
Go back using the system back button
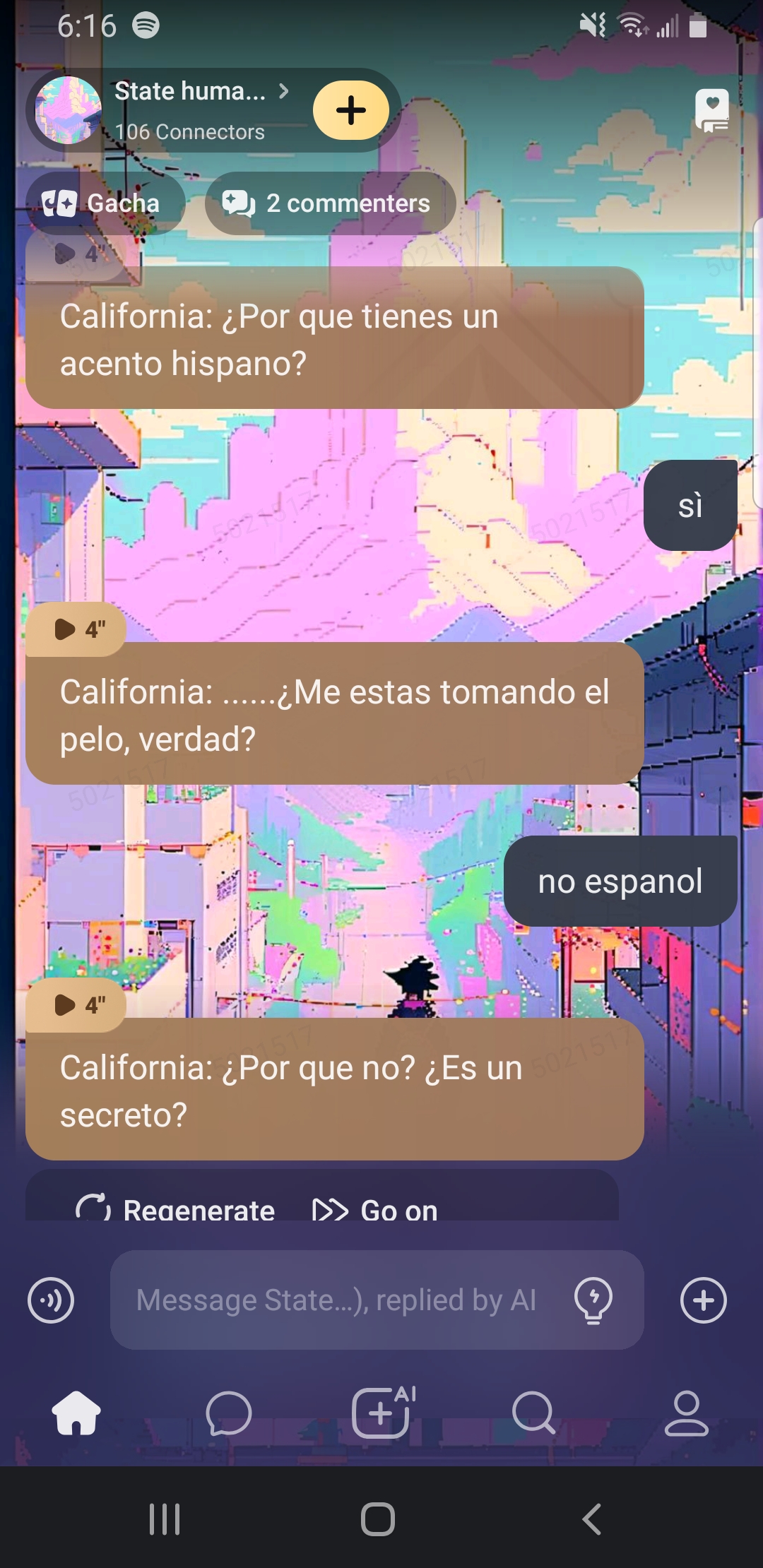coord(592,1519)
